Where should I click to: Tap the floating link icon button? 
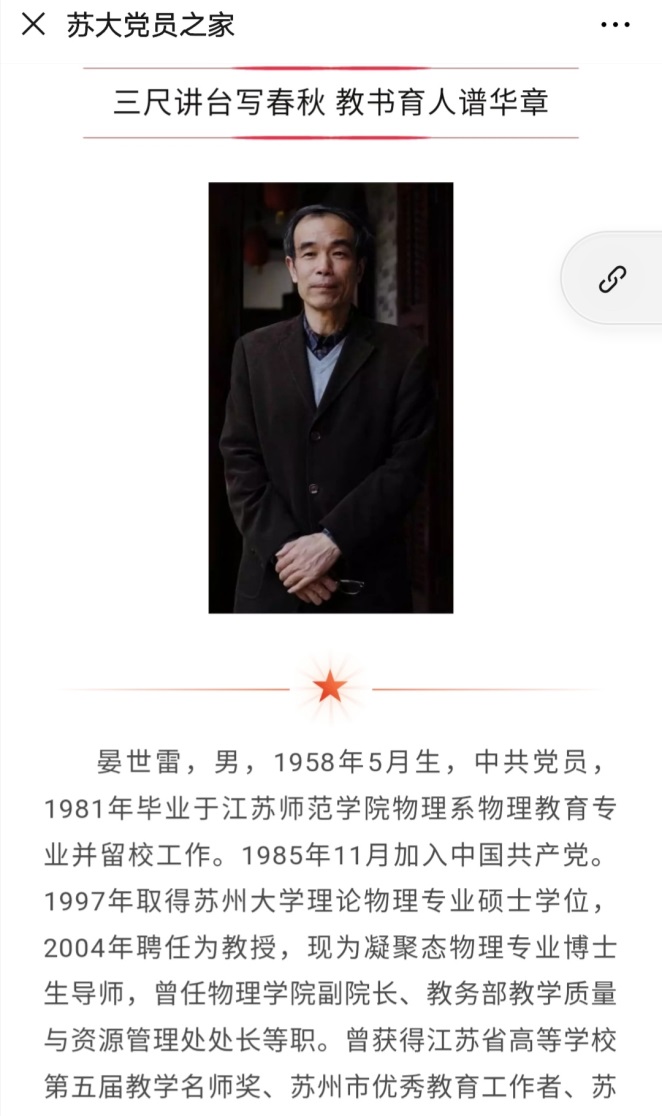(612, 278)
